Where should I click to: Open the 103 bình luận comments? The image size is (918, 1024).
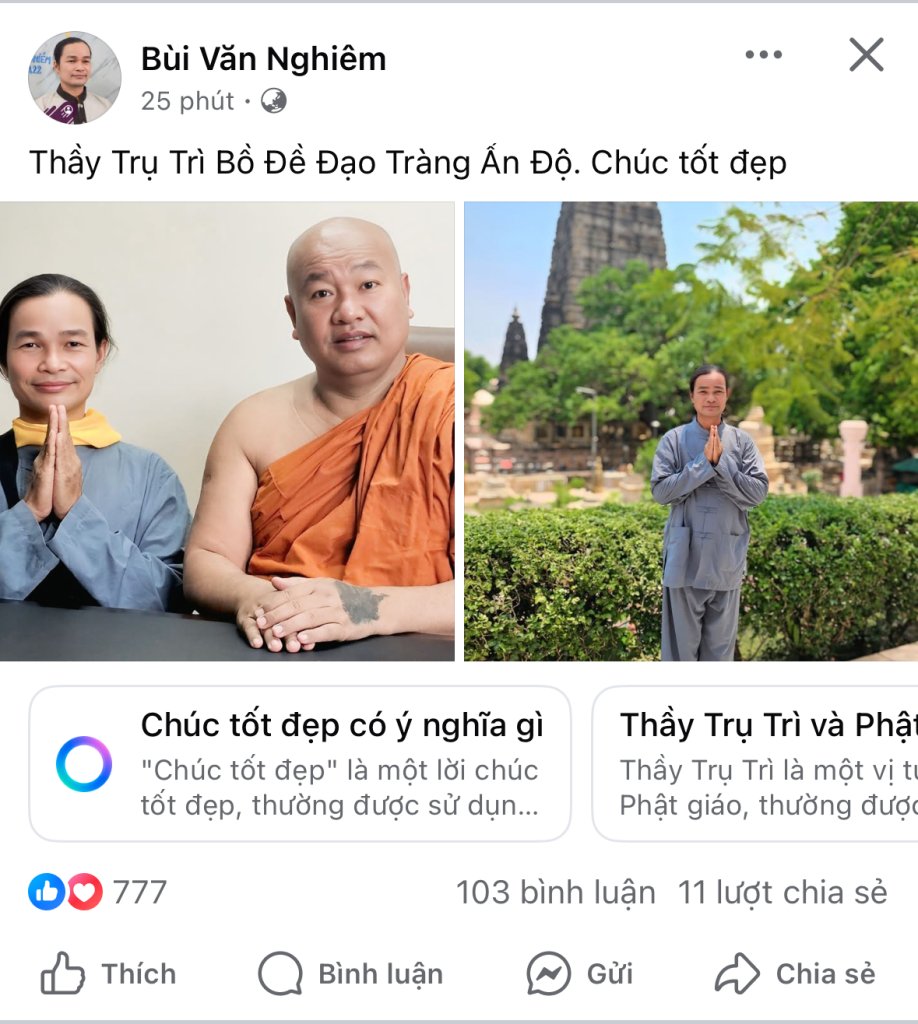(x=555, y=892)
